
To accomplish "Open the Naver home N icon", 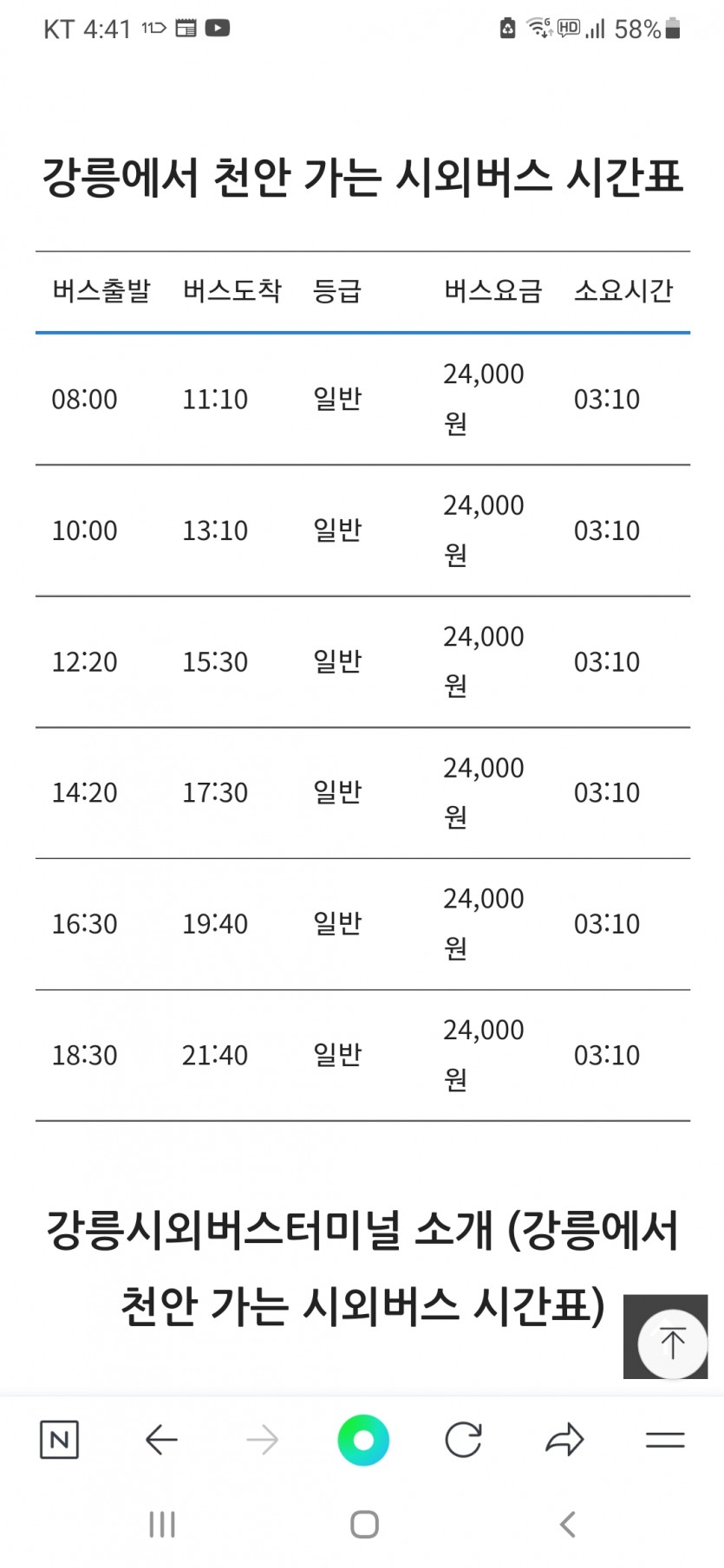I will tap(59, 1440).
